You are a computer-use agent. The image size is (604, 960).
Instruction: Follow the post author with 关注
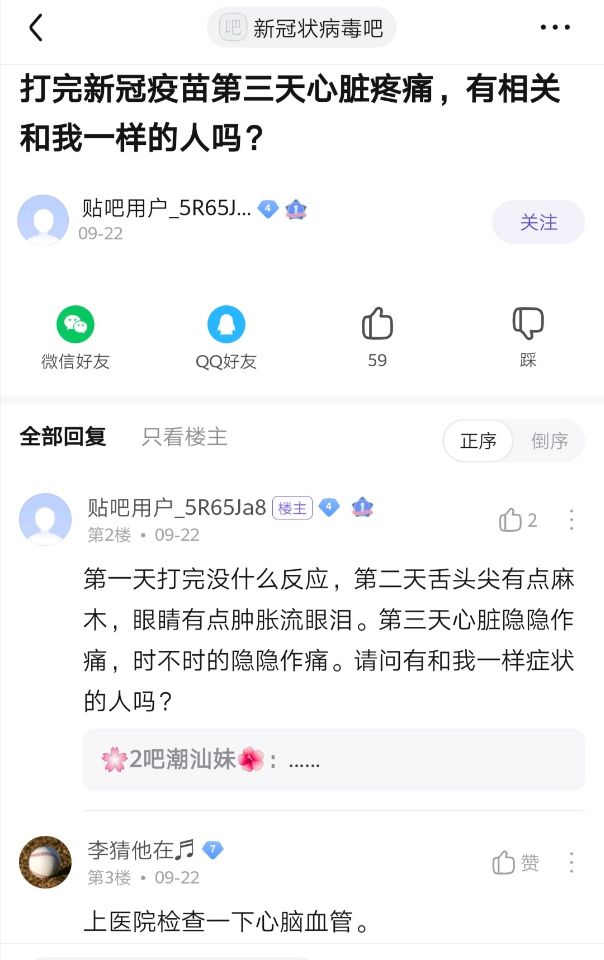(x=538, y=222)
